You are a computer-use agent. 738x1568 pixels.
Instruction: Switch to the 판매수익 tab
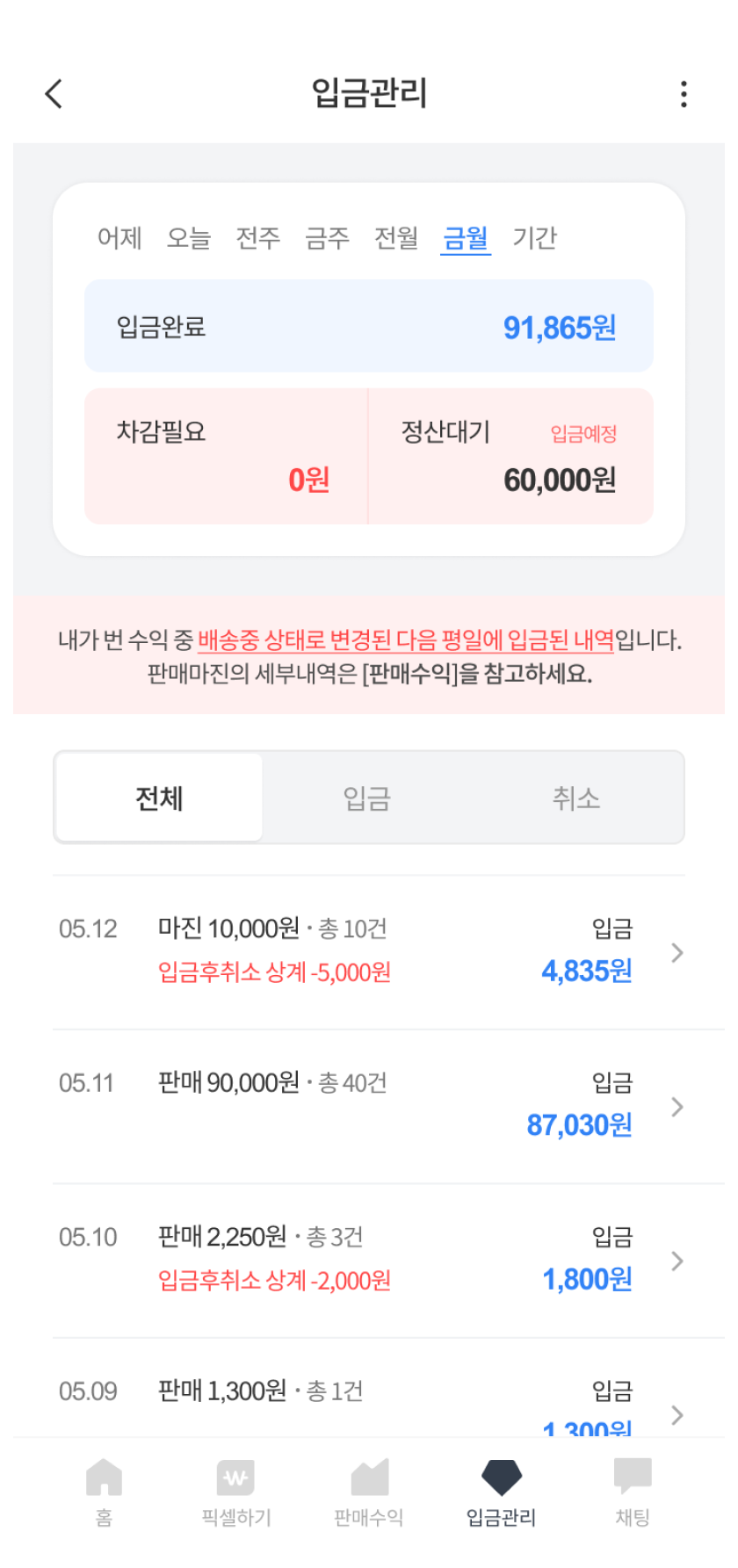pos(369,1492)
